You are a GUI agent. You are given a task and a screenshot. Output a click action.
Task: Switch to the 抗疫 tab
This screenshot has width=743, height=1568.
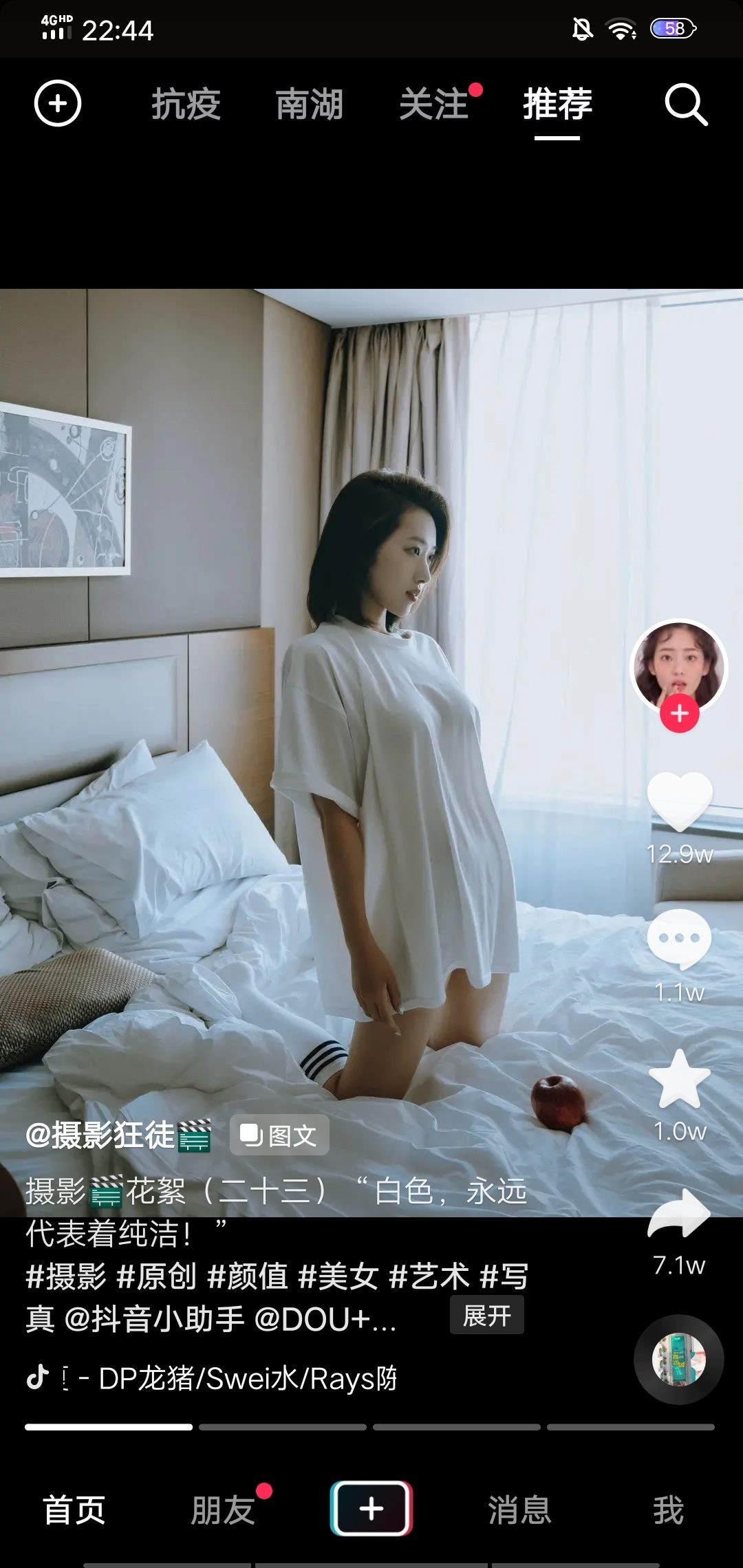coord(186,105)
